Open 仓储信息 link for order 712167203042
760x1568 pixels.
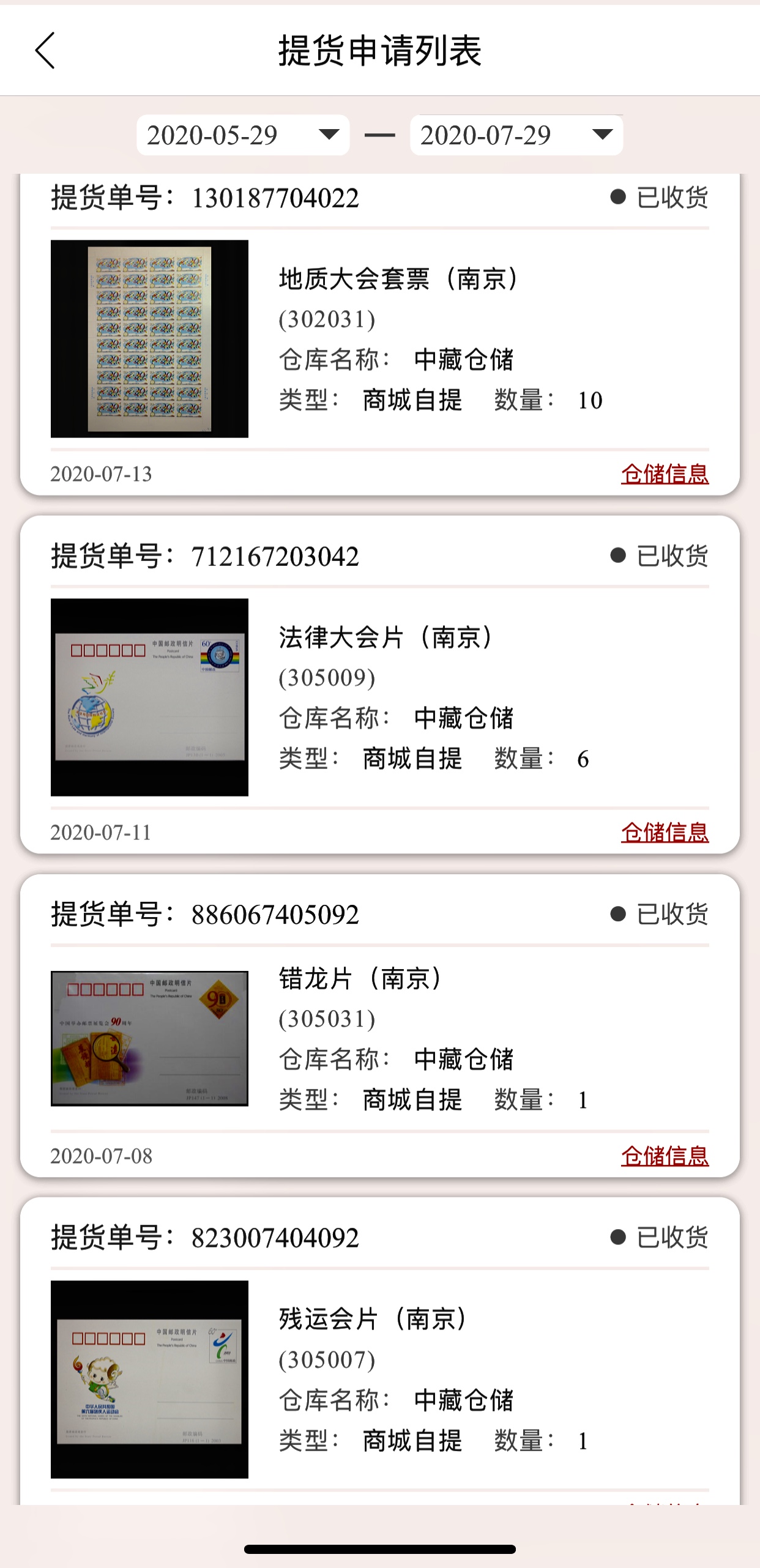click(x=665, y=833)
